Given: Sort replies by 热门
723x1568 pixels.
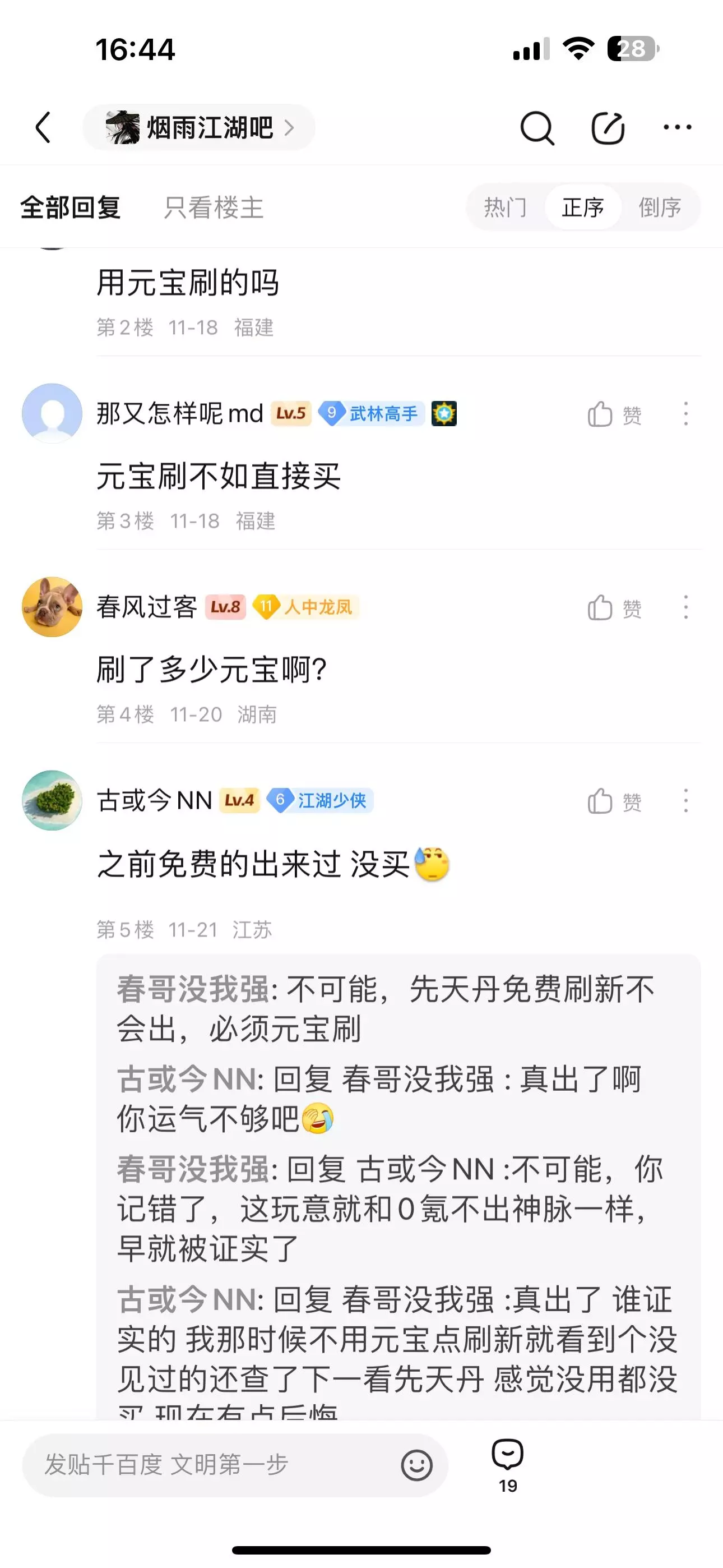Looking at the screenshot, I should [505, 207].
